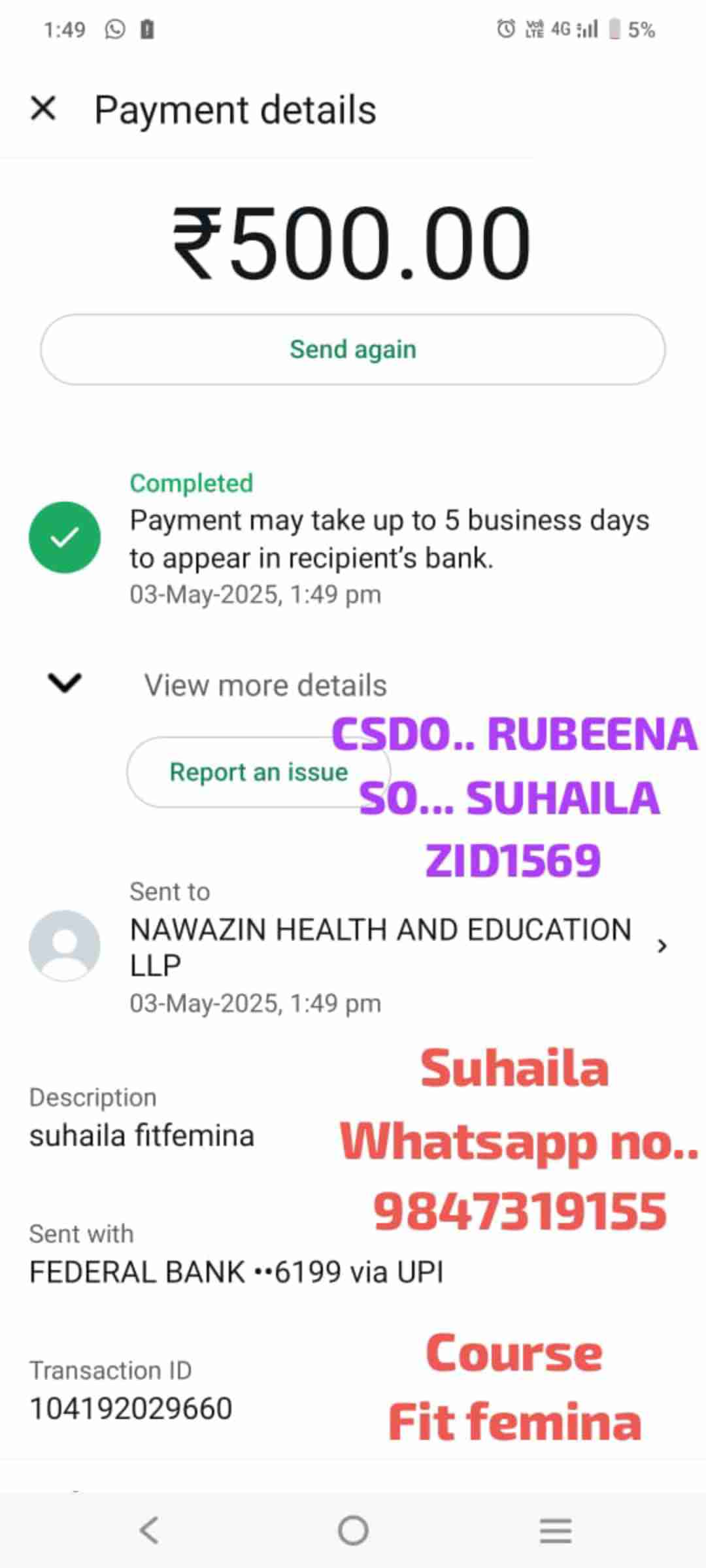Screen dimensions: 706x1568
Task: Close the Payment details screen
Action: click(x=43, y=108)
